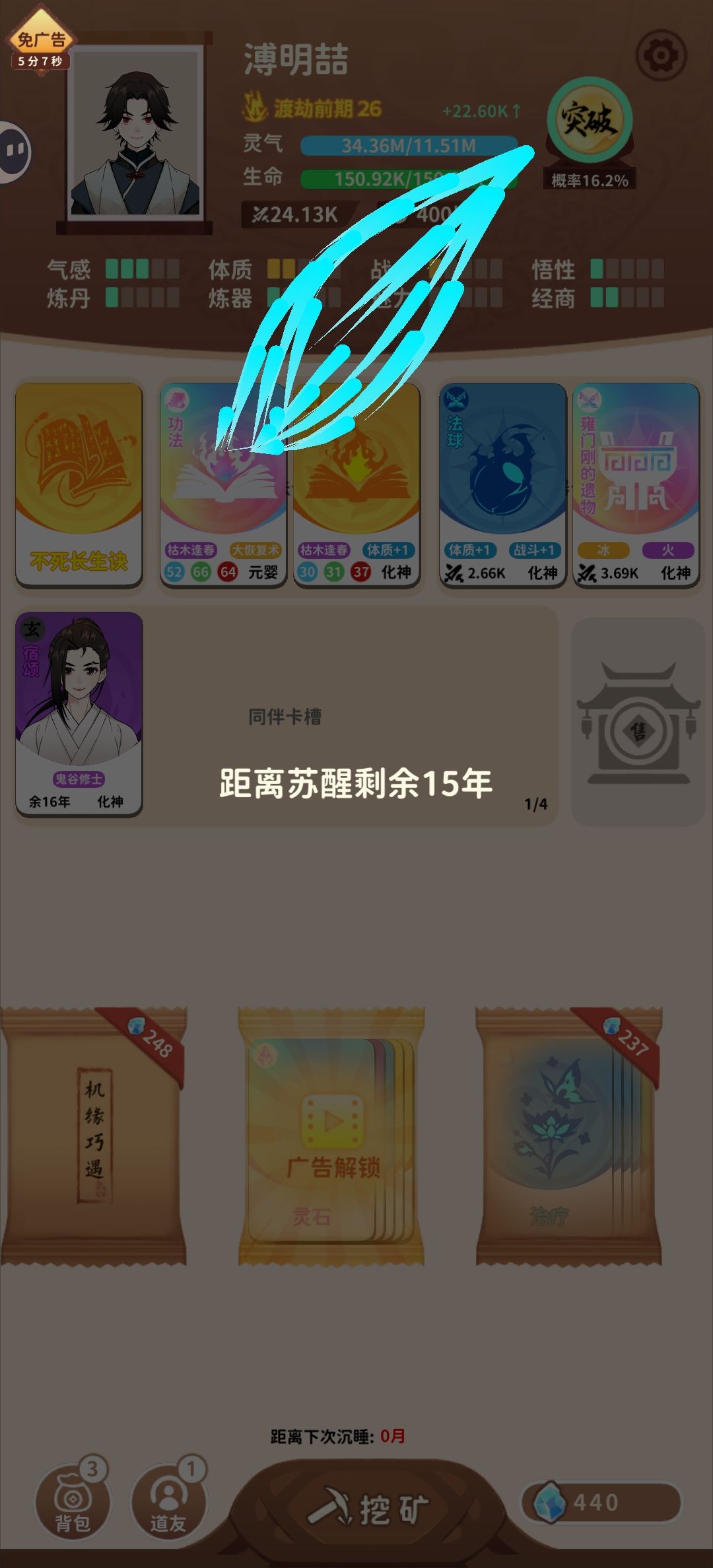Tap the 突破 breakthrough button

click(590, 120)
